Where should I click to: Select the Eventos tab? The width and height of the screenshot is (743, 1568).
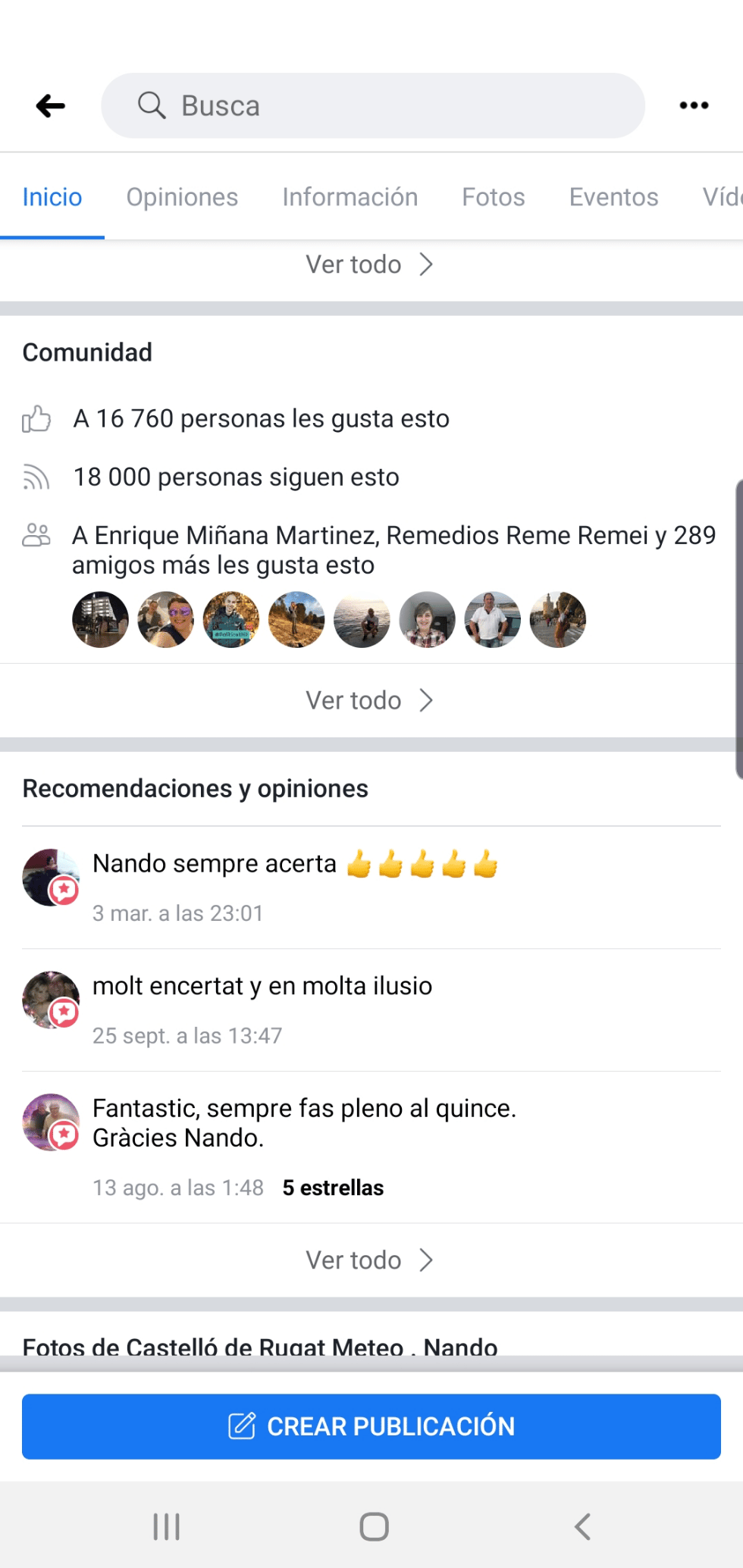click(x=613, y=197)
